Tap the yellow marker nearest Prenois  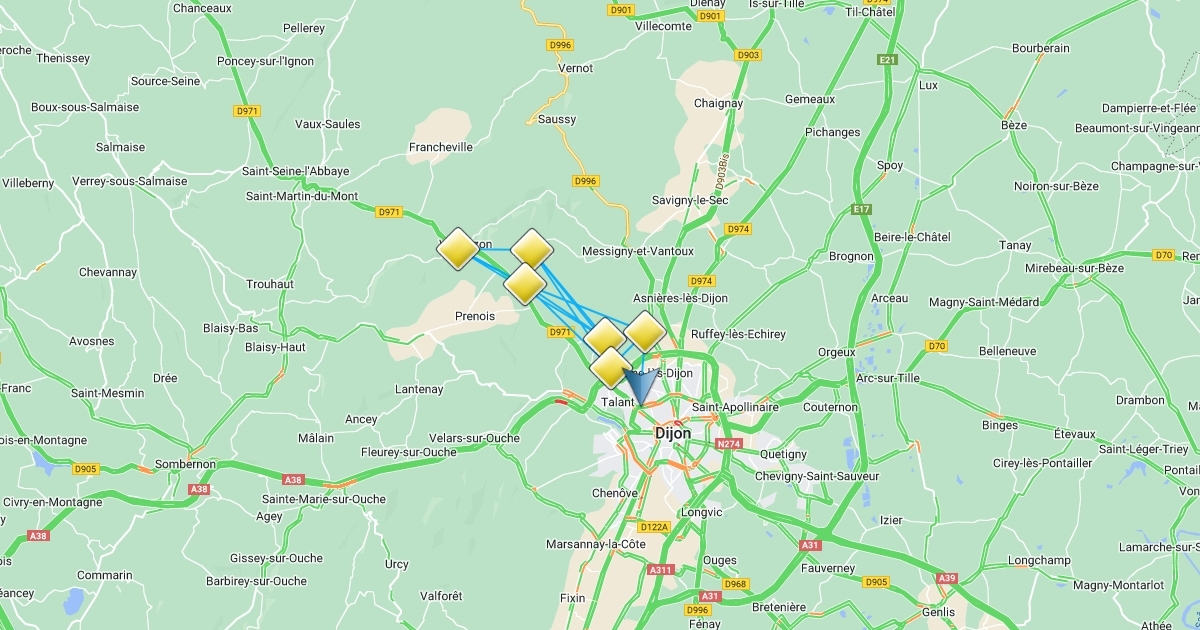point(525,284)
